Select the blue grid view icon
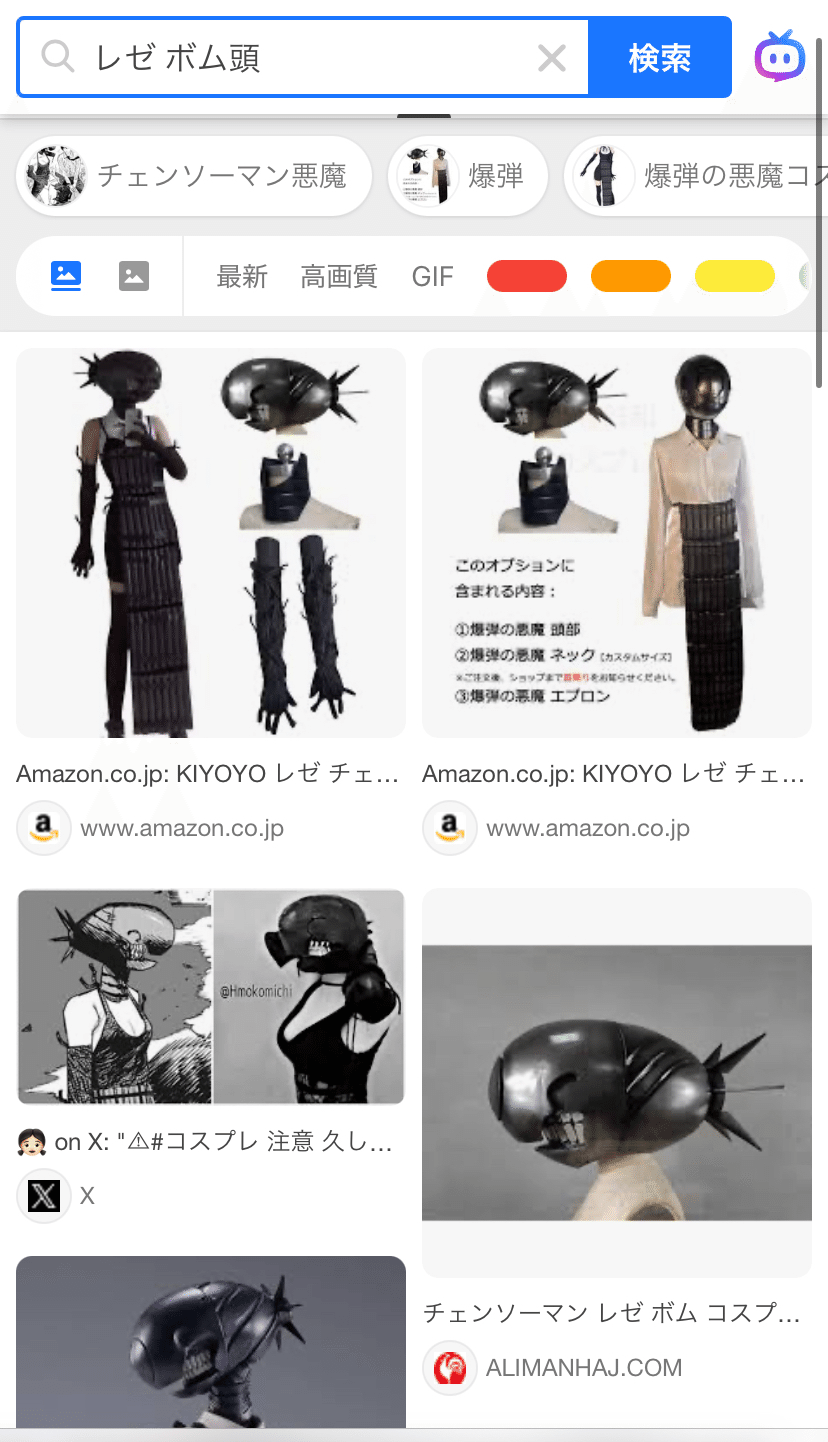 (x=65, y=276)
